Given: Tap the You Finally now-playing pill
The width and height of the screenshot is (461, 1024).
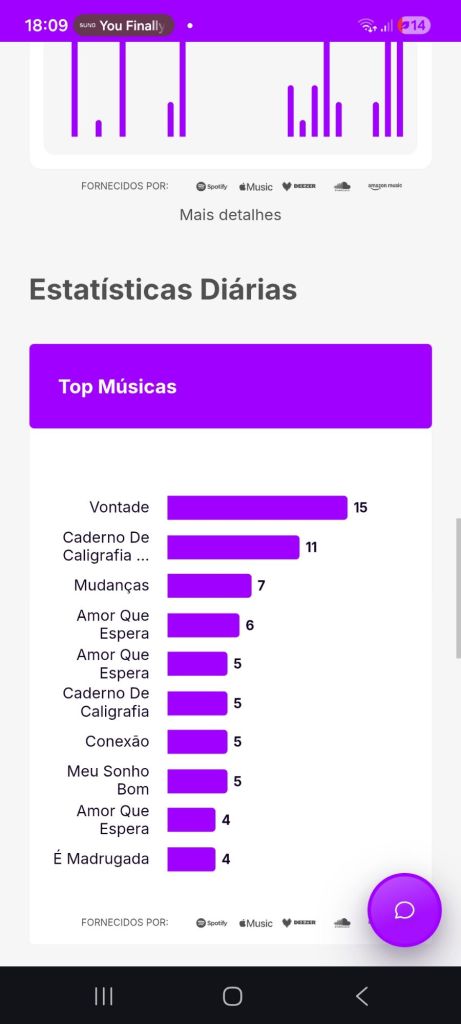Looking at the screenshot, I should tap(123, 25).
